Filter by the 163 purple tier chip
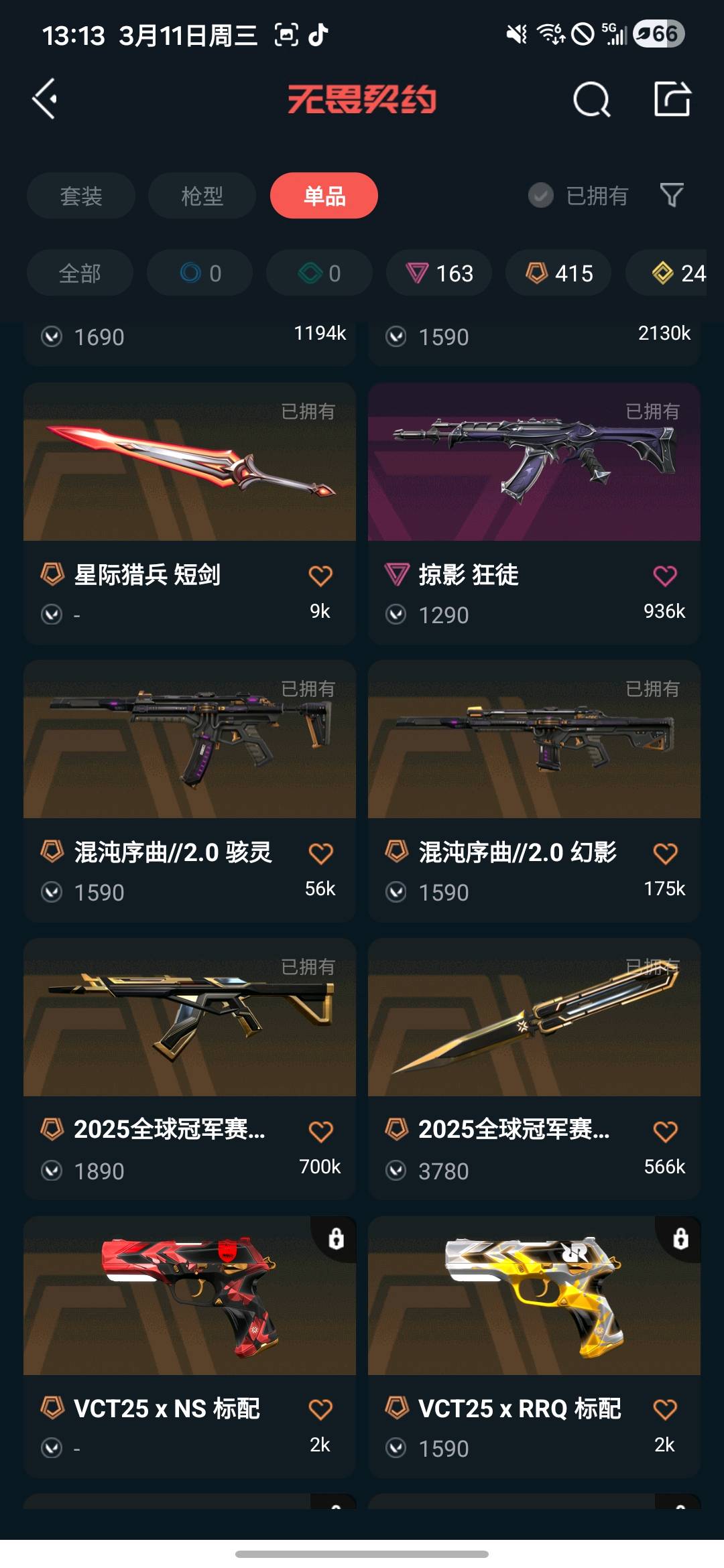The image size is (724, 1568). (x=439, y=273)
